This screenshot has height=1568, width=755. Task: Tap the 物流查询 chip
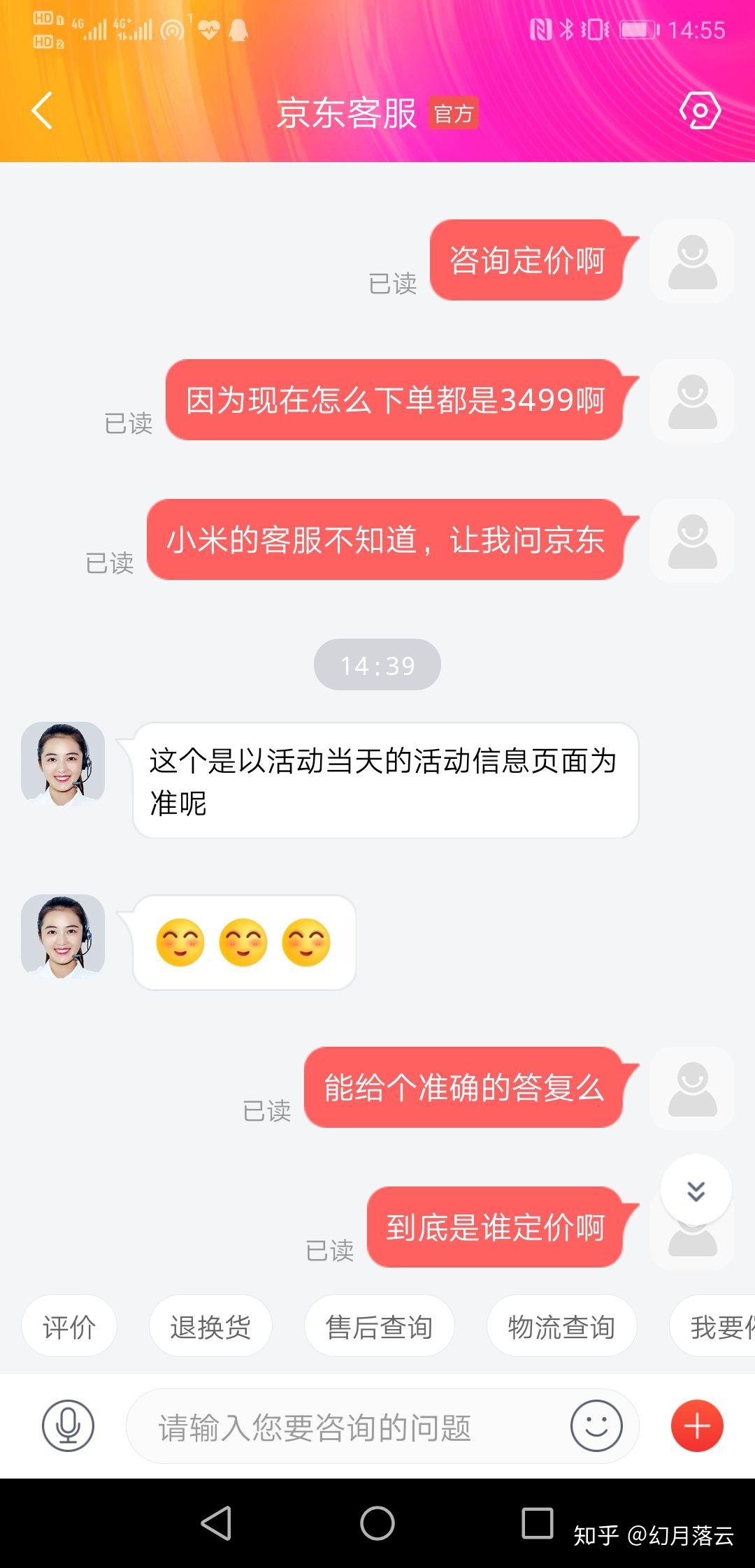pyautogui.click(x=561, y=1326)
